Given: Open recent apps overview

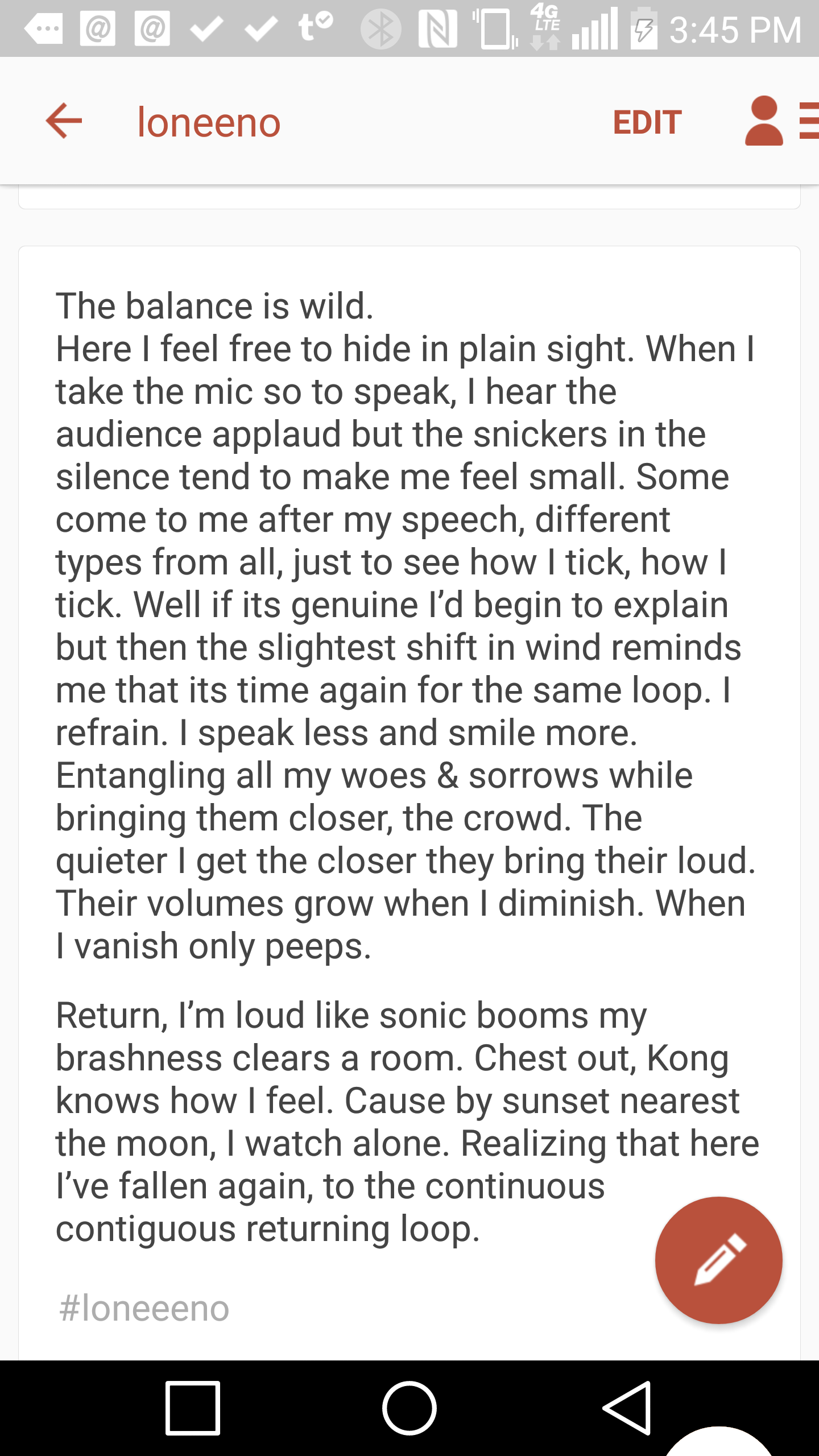Looking at the screenshot, I should (x=193, y=1408).
